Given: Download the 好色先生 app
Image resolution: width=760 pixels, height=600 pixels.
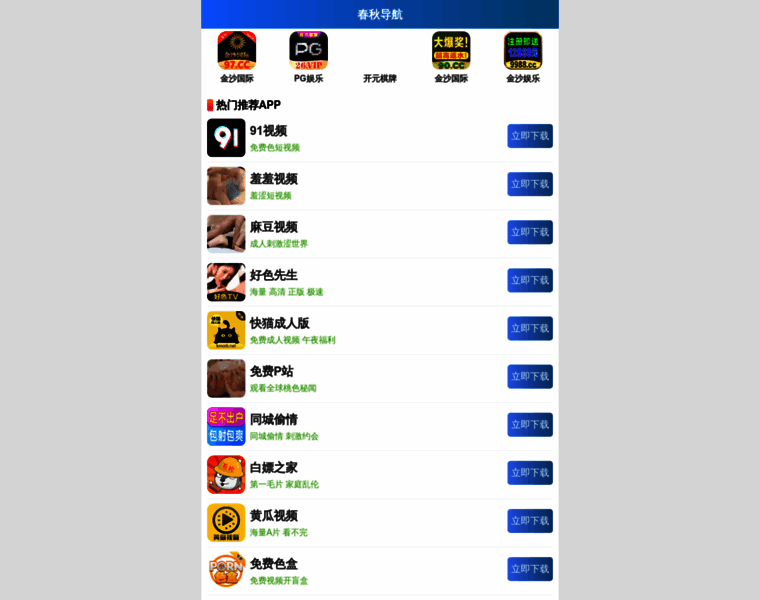Looking at the screenshot, I should (530, 280).
